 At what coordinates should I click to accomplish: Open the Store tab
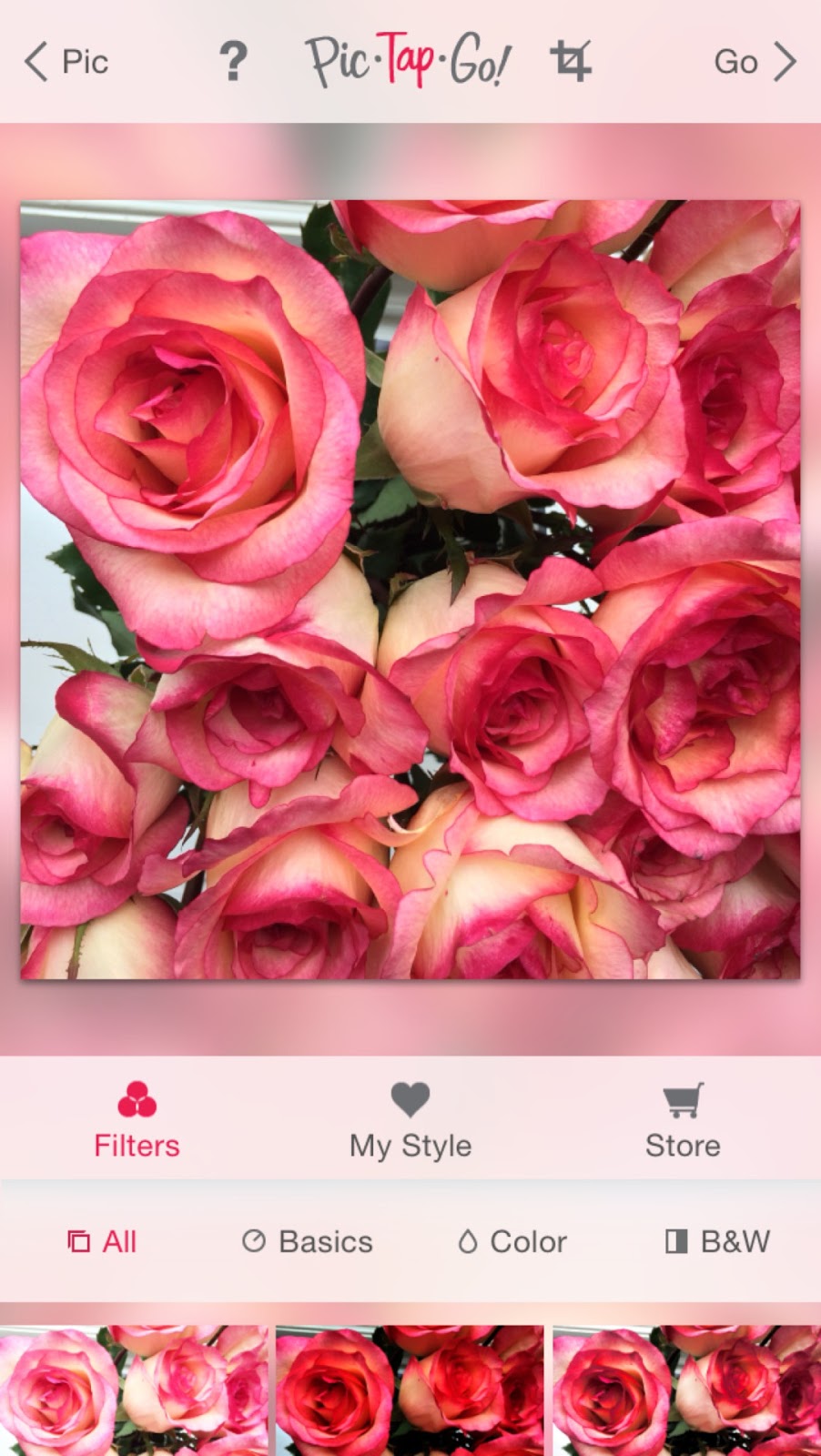(x=683, y=1121)
